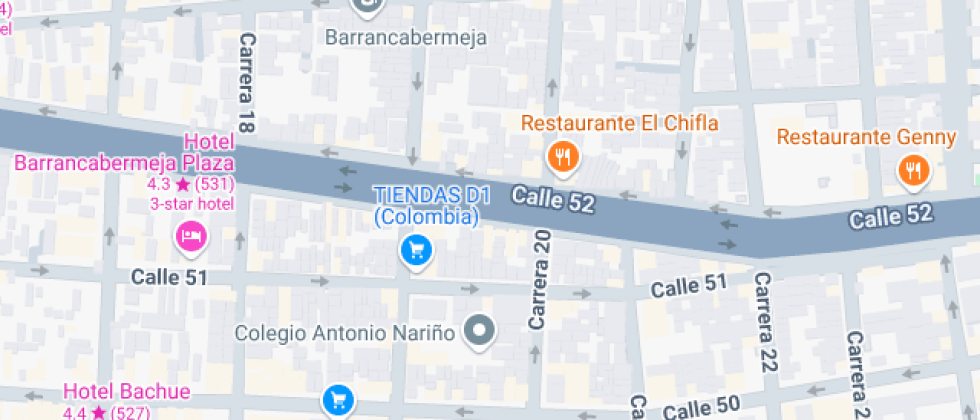Open the Hotel Barrancabermeja Plaza pin

point(191,236)
